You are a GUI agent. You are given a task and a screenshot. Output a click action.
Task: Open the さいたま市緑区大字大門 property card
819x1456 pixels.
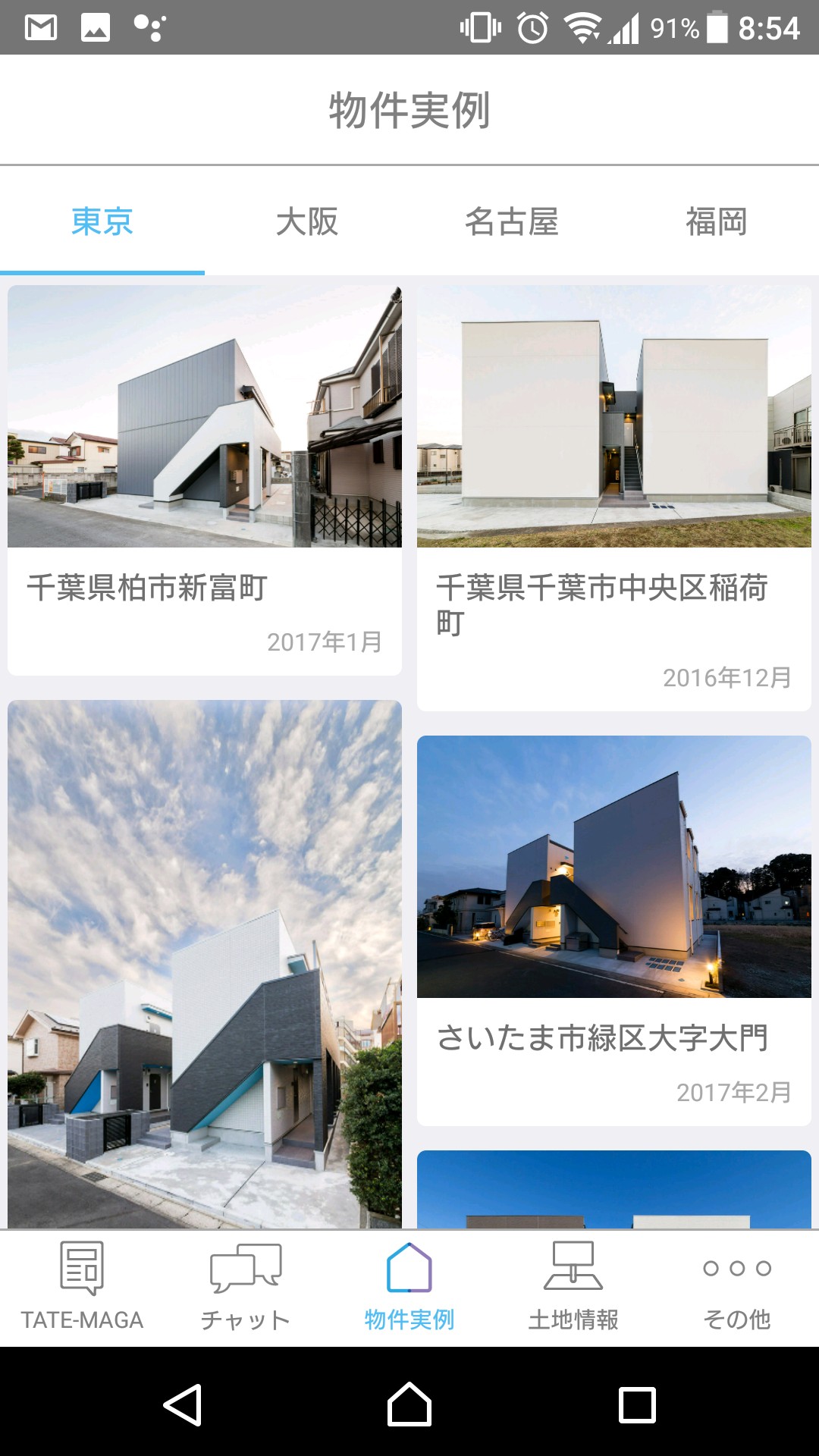614,929
